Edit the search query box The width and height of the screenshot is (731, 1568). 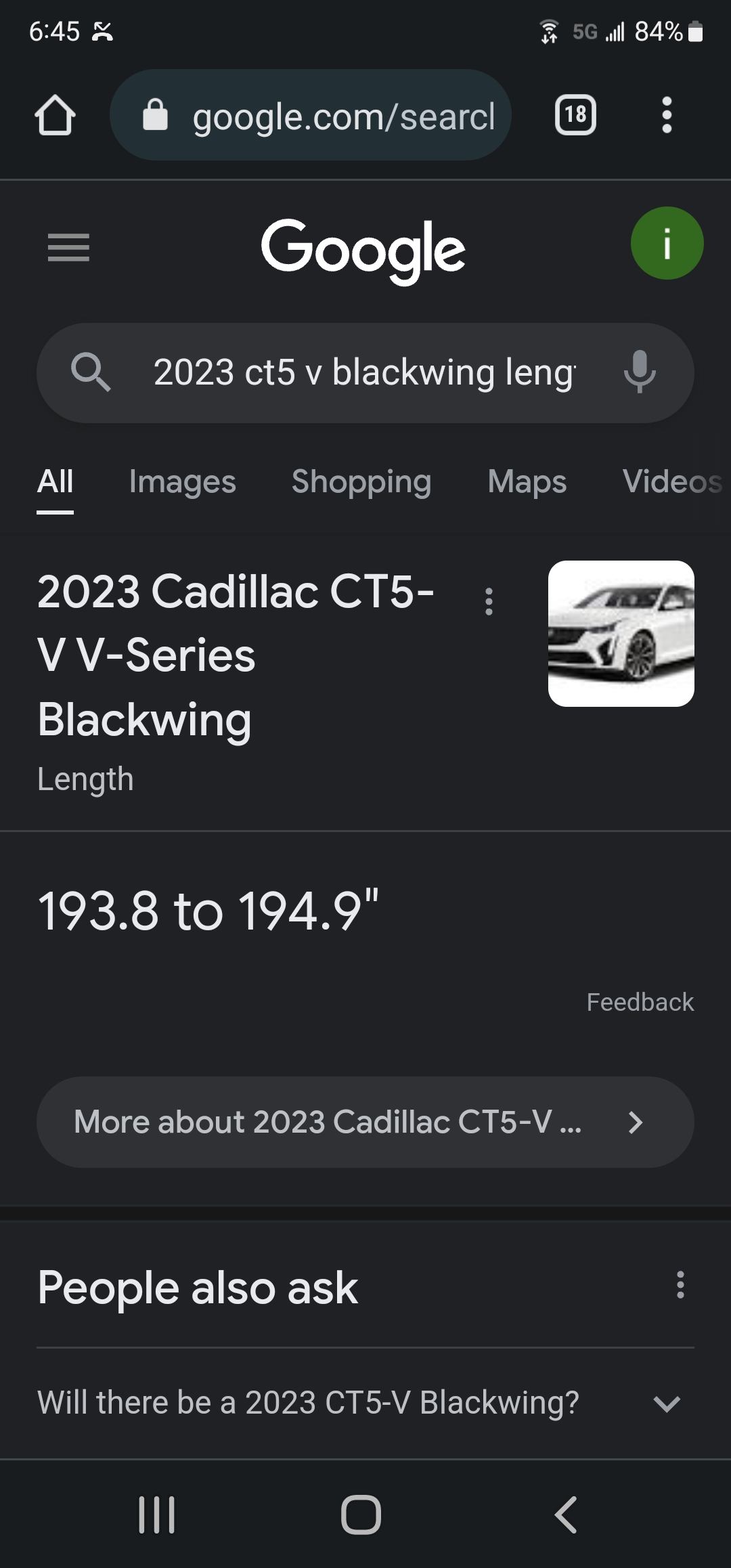coord(364,373)
